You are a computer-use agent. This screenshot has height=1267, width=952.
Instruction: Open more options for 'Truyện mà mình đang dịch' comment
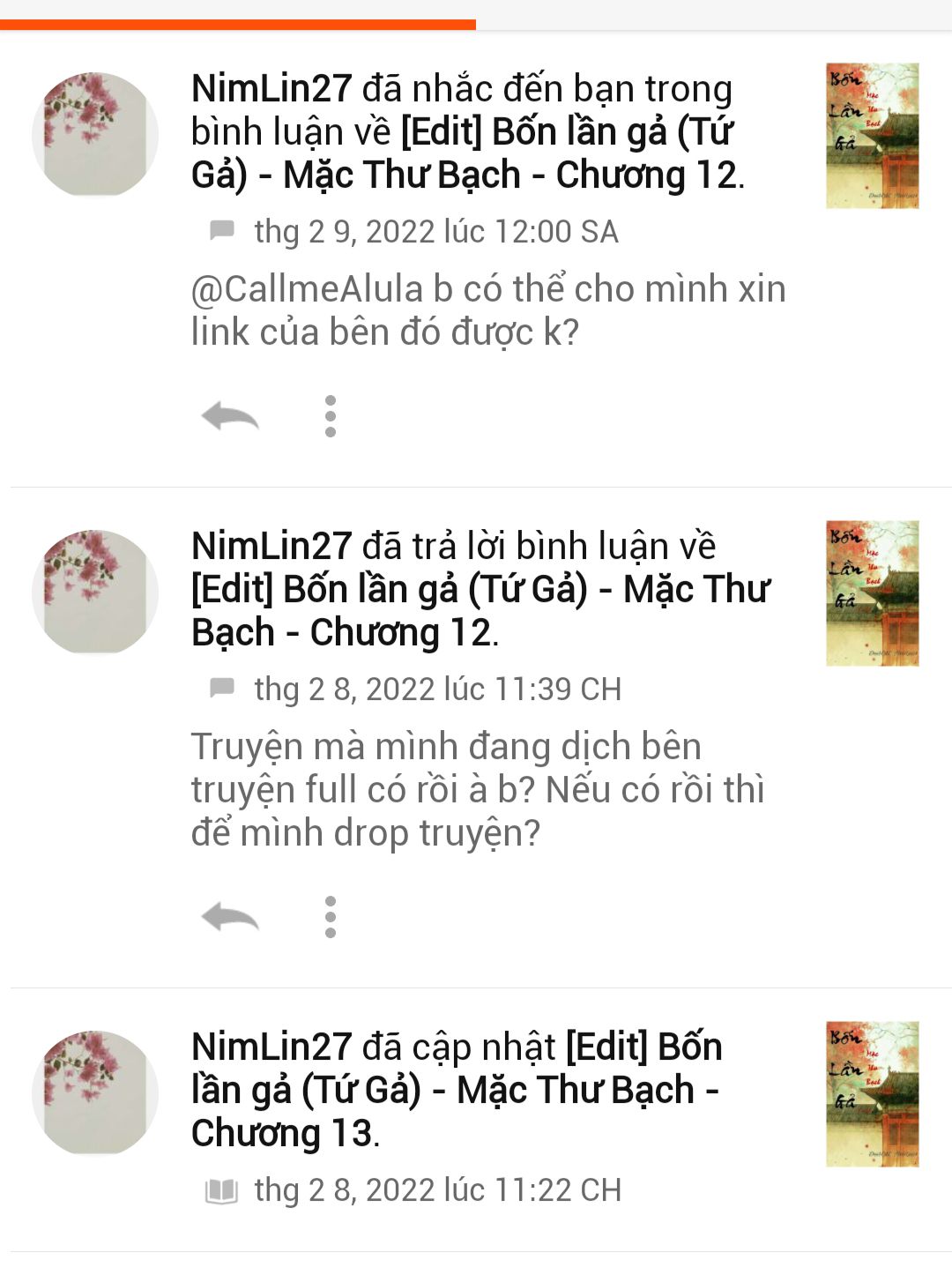click(331, 917)
